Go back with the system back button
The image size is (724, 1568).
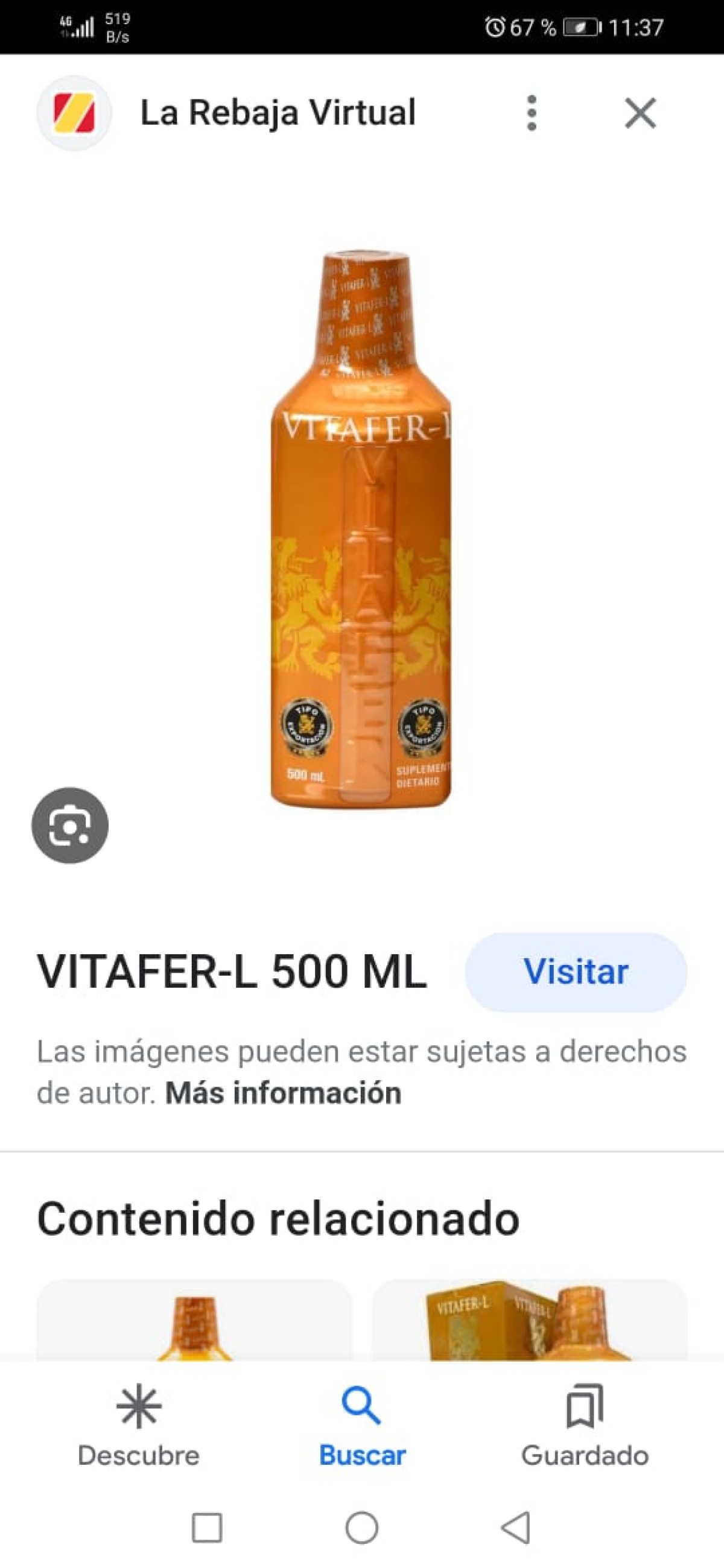tap(516, 1528)
